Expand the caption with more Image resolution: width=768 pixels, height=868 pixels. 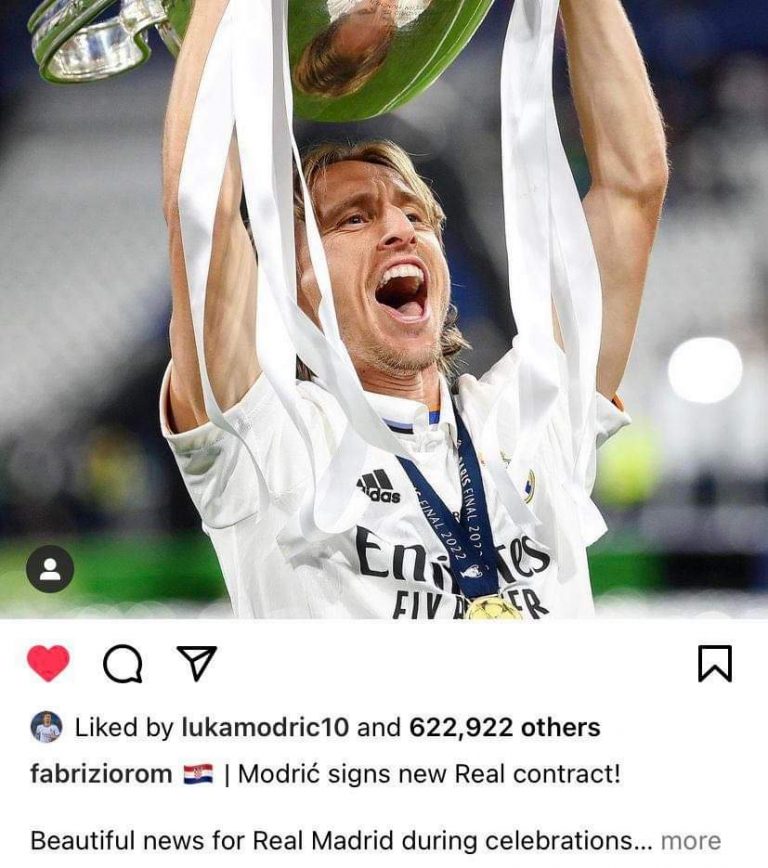690,841
